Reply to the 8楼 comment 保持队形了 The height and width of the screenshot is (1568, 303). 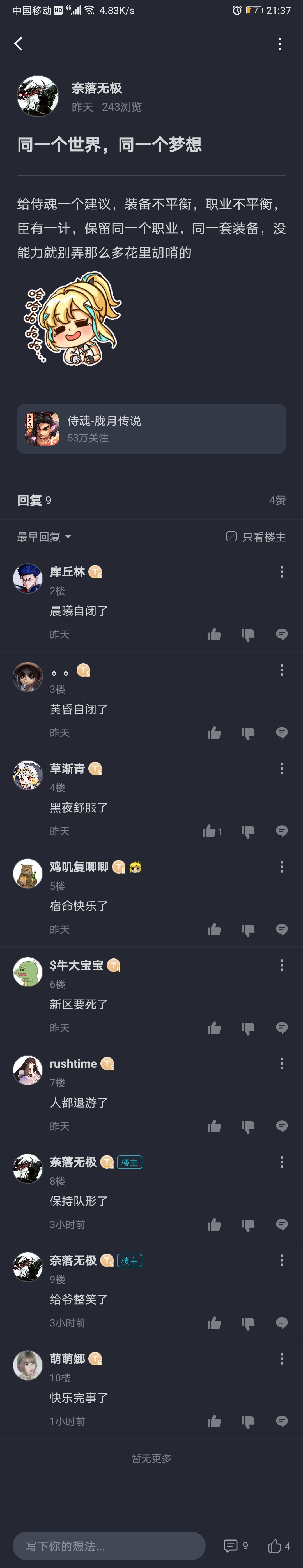coord(282,1224)
